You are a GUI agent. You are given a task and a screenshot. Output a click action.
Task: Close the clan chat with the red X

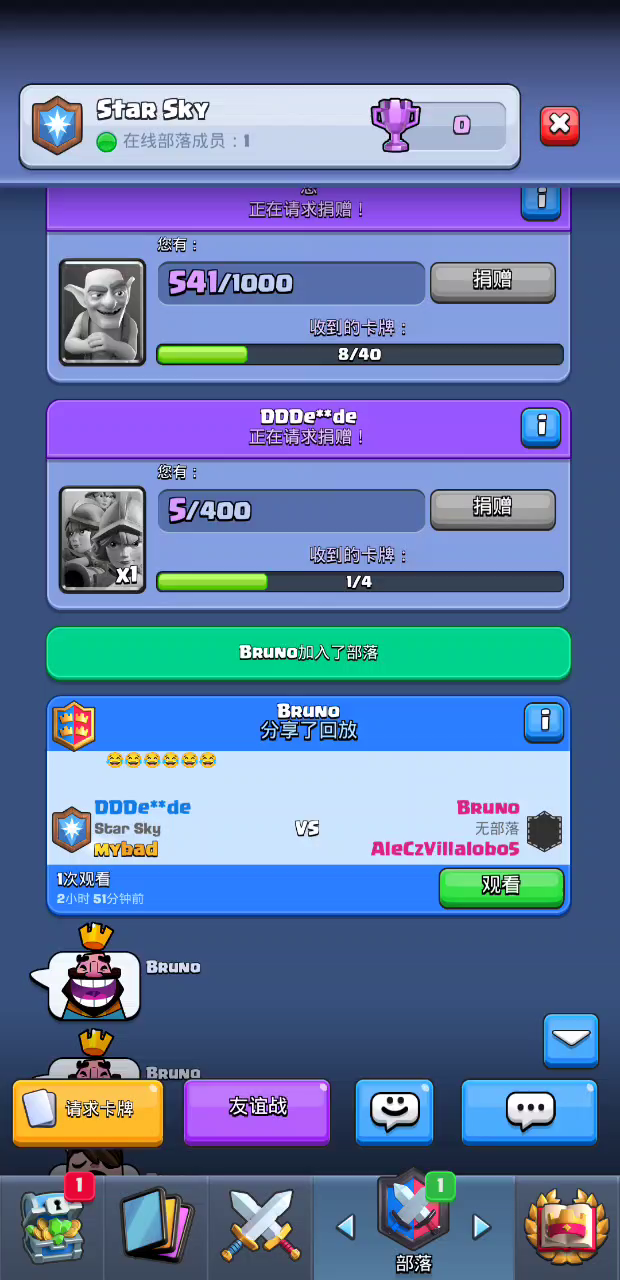560,126
